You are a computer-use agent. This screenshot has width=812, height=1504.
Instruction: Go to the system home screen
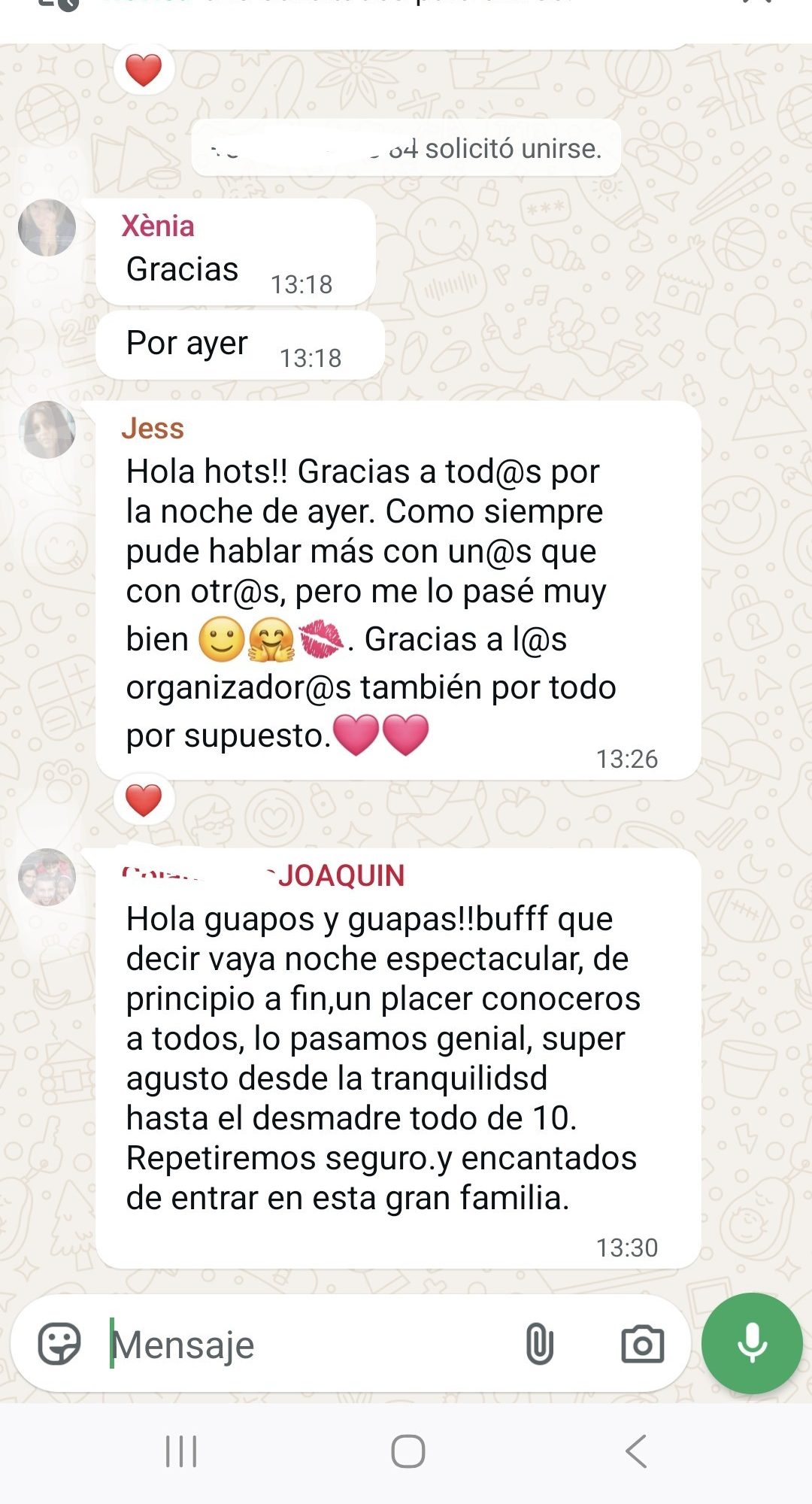[x=408, y=1451]
